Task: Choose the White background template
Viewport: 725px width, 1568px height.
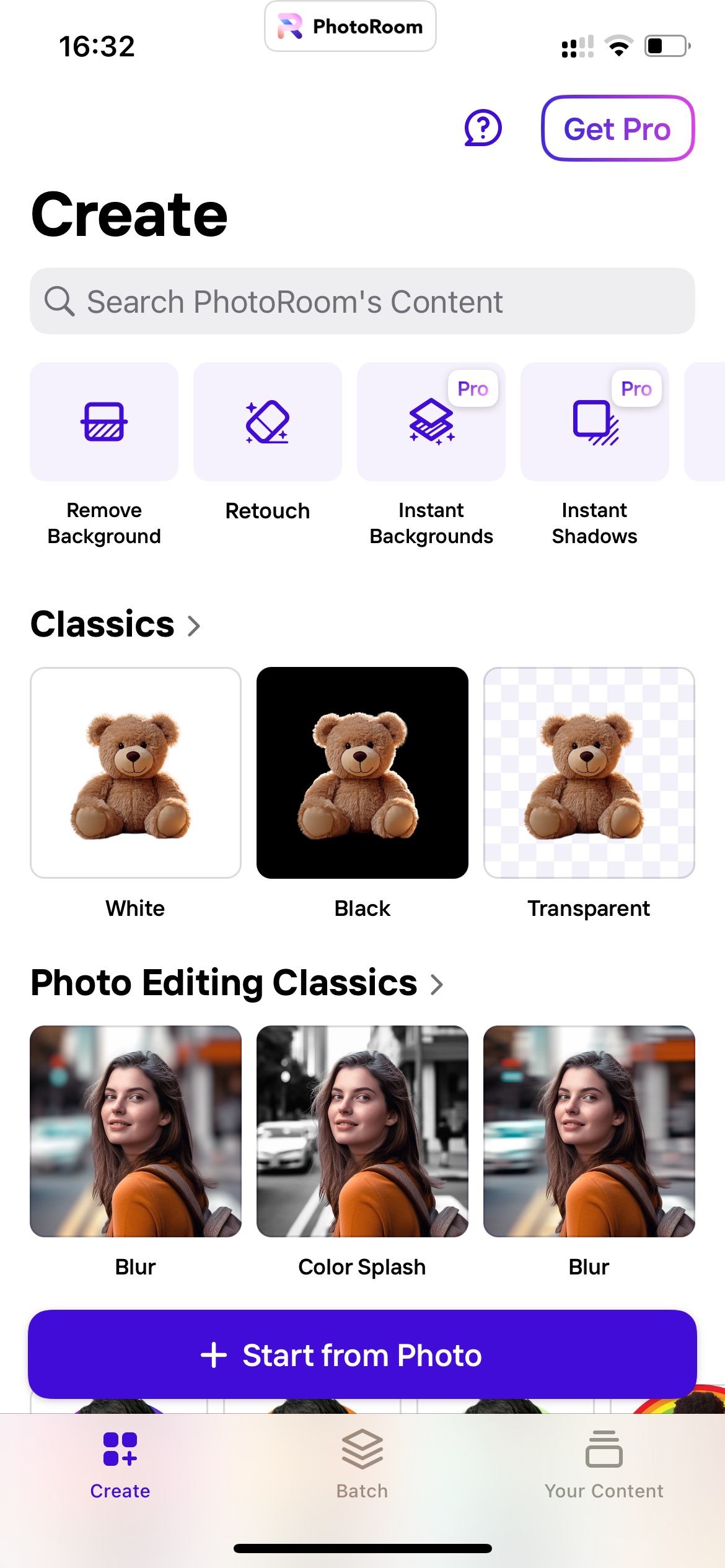Action: (x=136, y=773)
